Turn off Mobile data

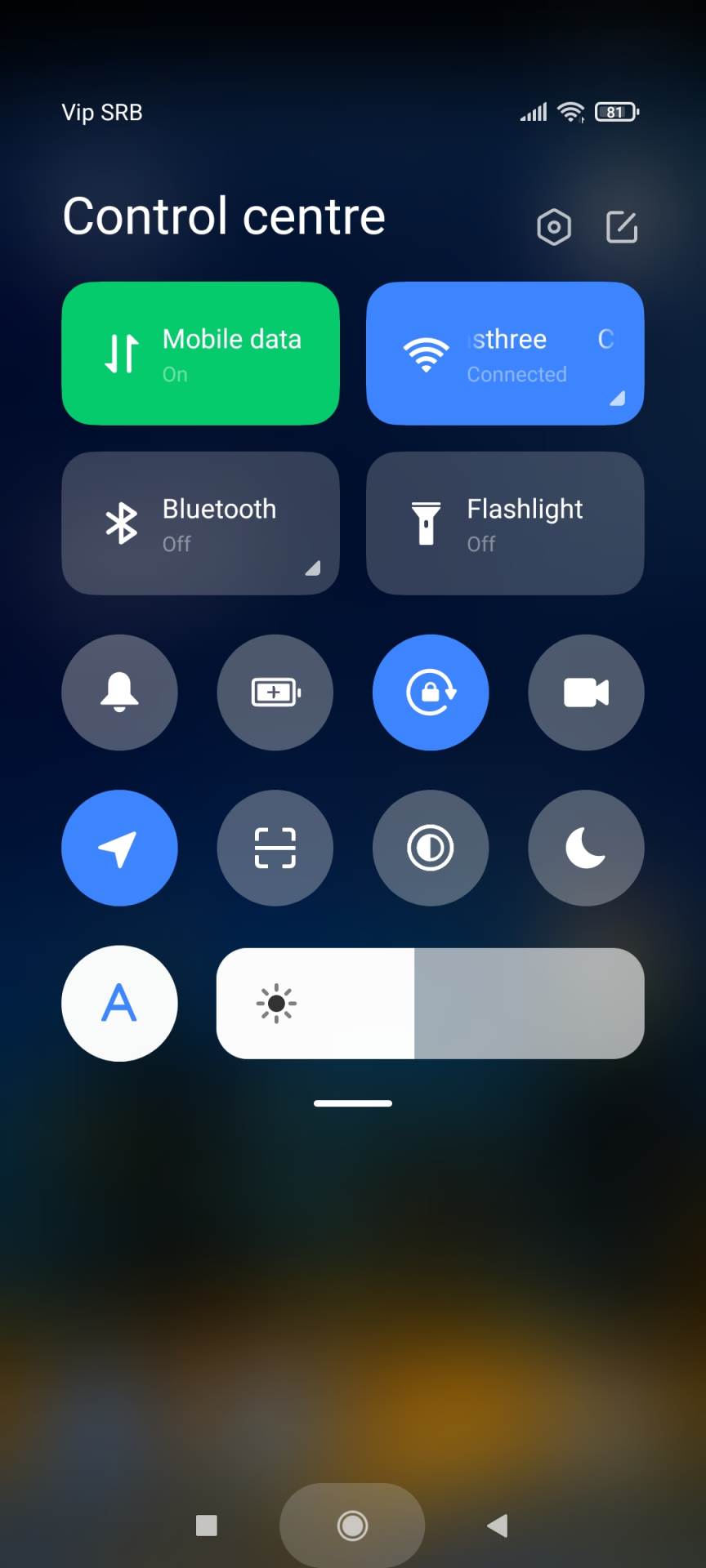200,354
